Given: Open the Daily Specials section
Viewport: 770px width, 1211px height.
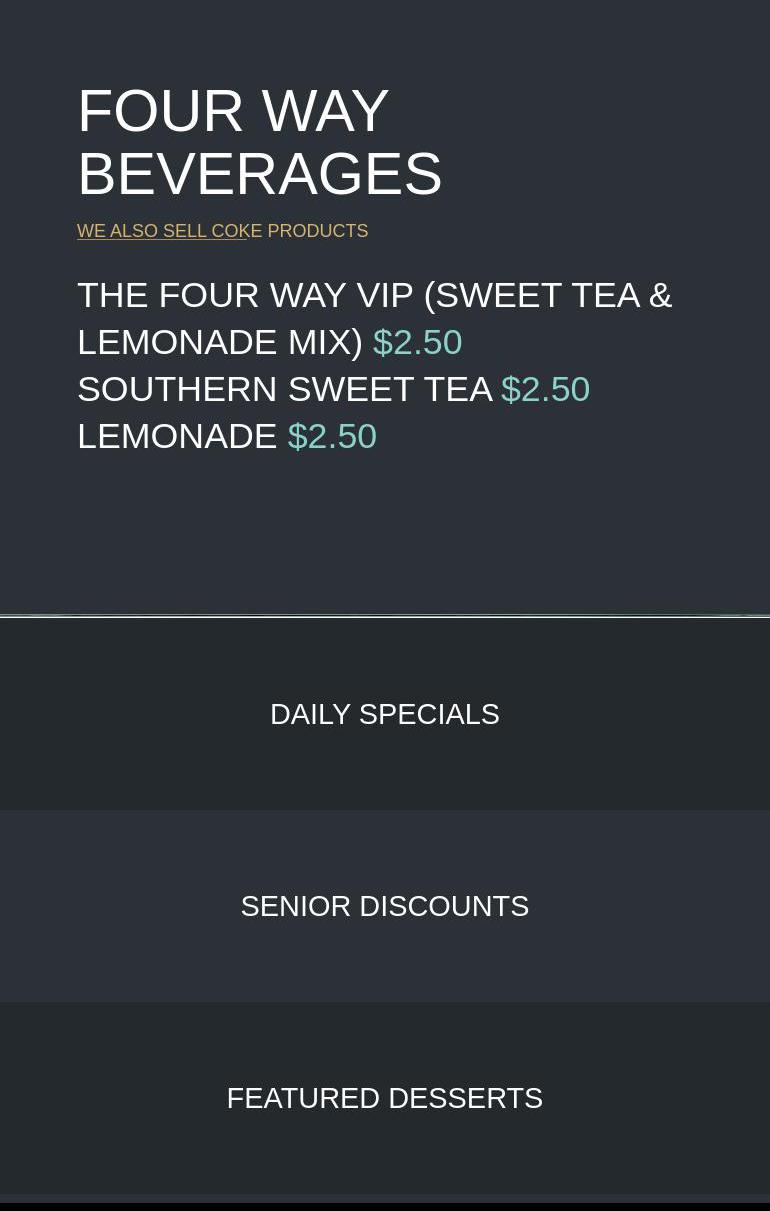Looking at the screenshot, I should [x=384, y=714].
